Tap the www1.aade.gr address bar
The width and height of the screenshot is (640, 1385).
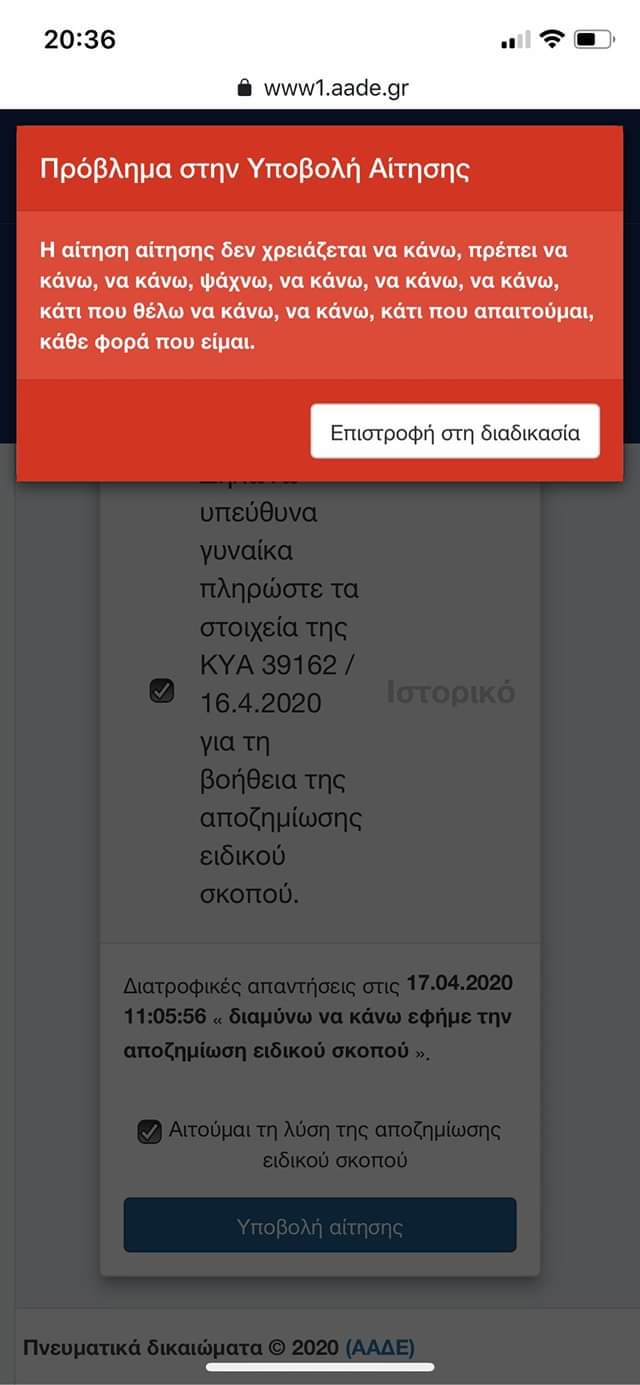tap(322, 88)
